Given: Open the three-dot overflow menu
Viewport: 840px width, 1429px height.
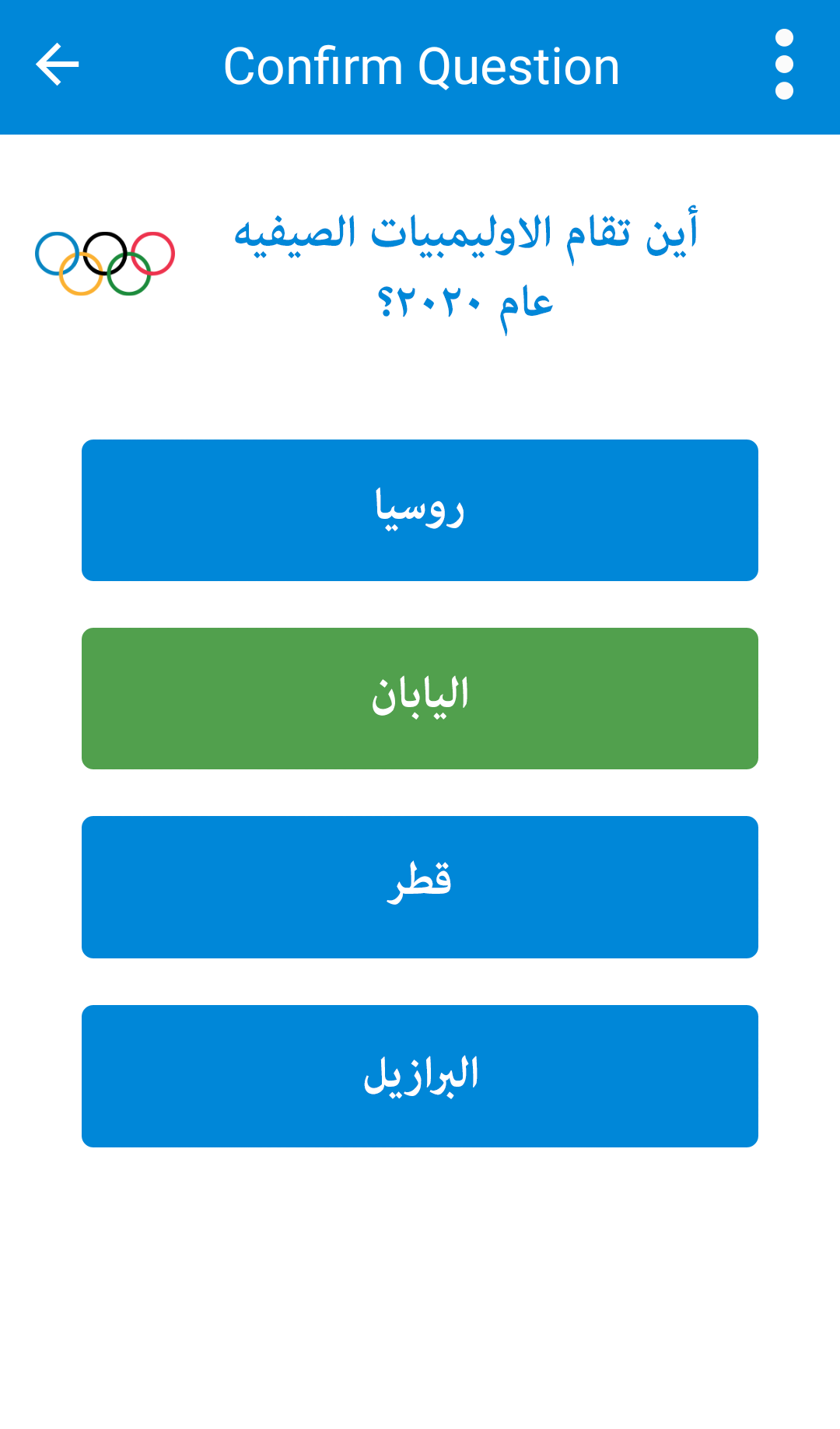Looking at the screenshot, I should [784, 65].
